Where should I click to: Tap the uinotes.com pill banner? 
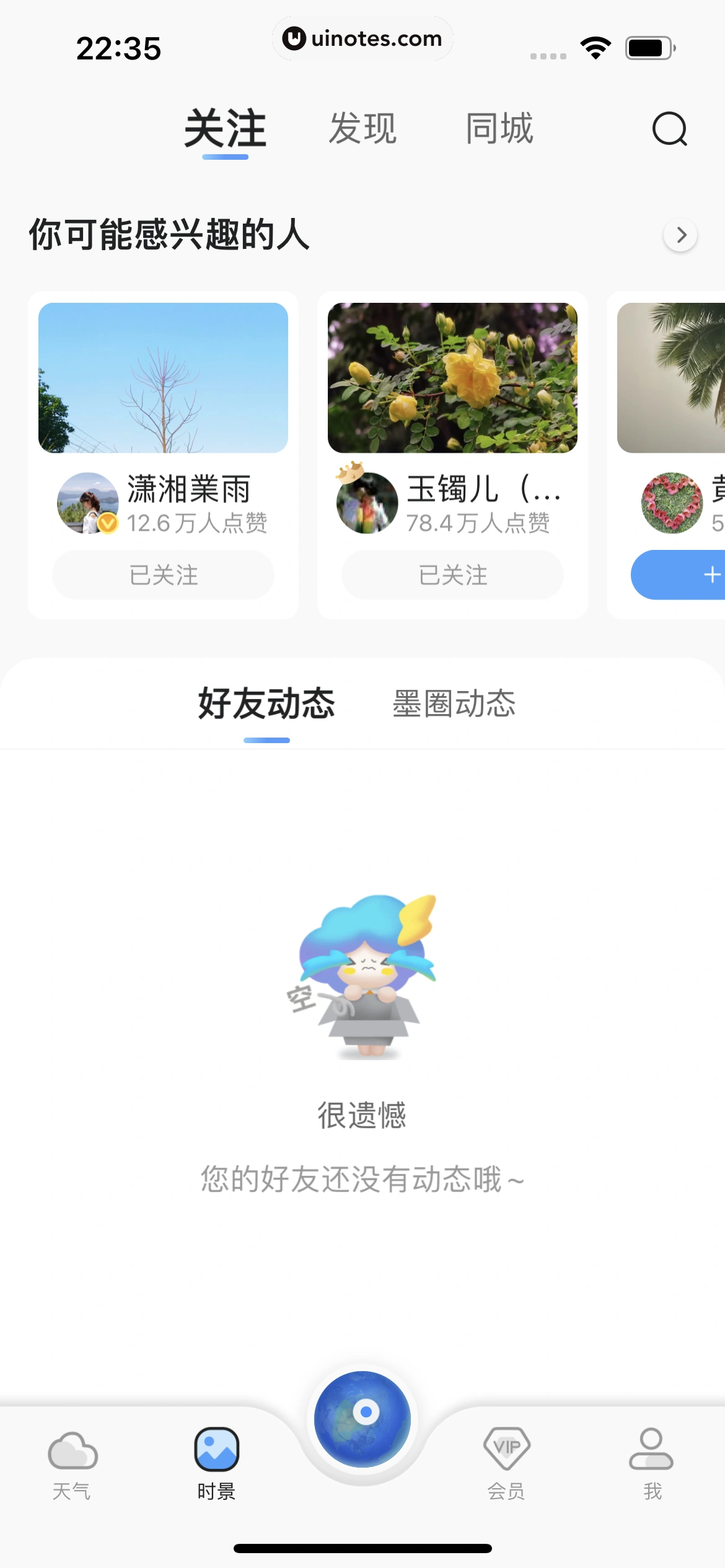pyautogui.click(x=362, y=38)
